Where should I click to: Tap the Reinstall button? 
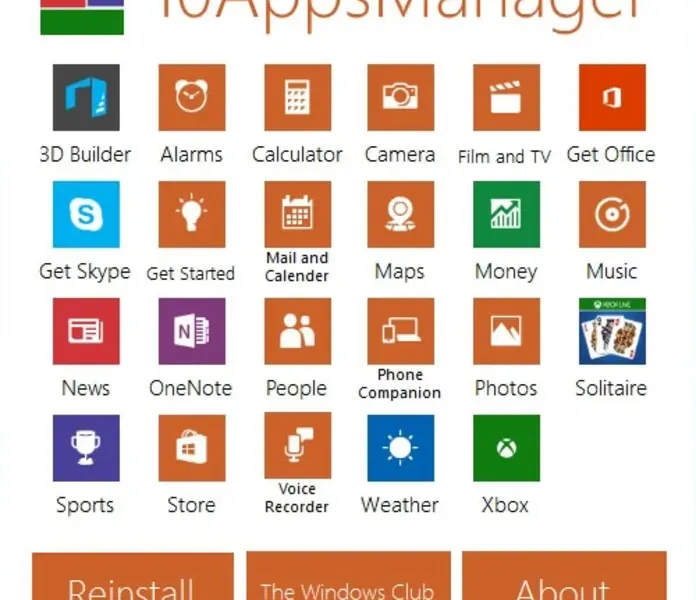pyautogui.click(x=132, y=578)
